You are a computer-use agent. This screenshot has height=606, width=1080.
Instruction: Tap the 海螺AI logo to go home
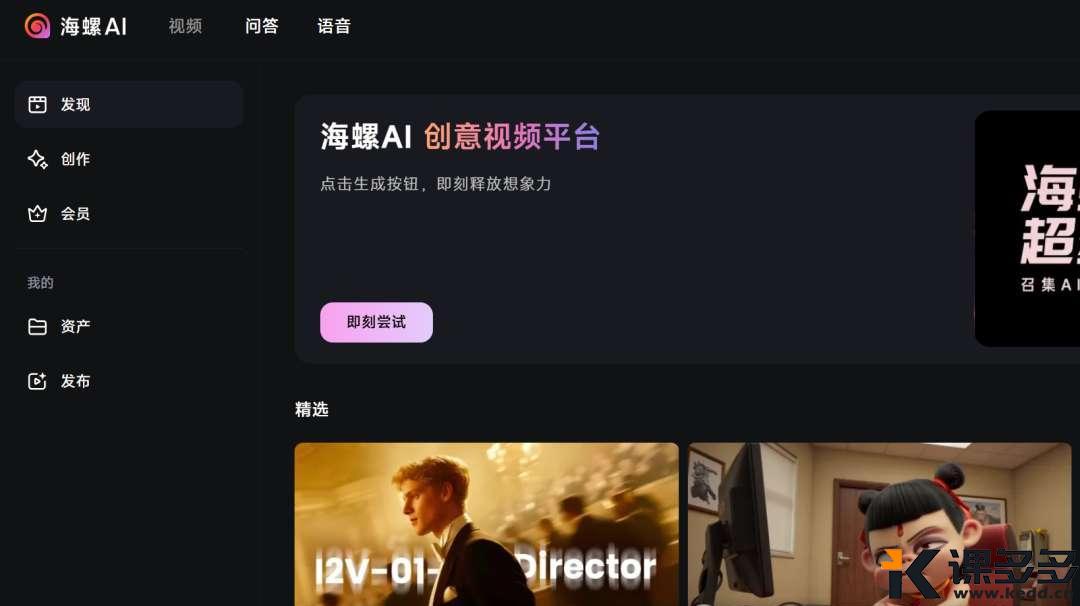pyautogui.click(x=76, y=26)
